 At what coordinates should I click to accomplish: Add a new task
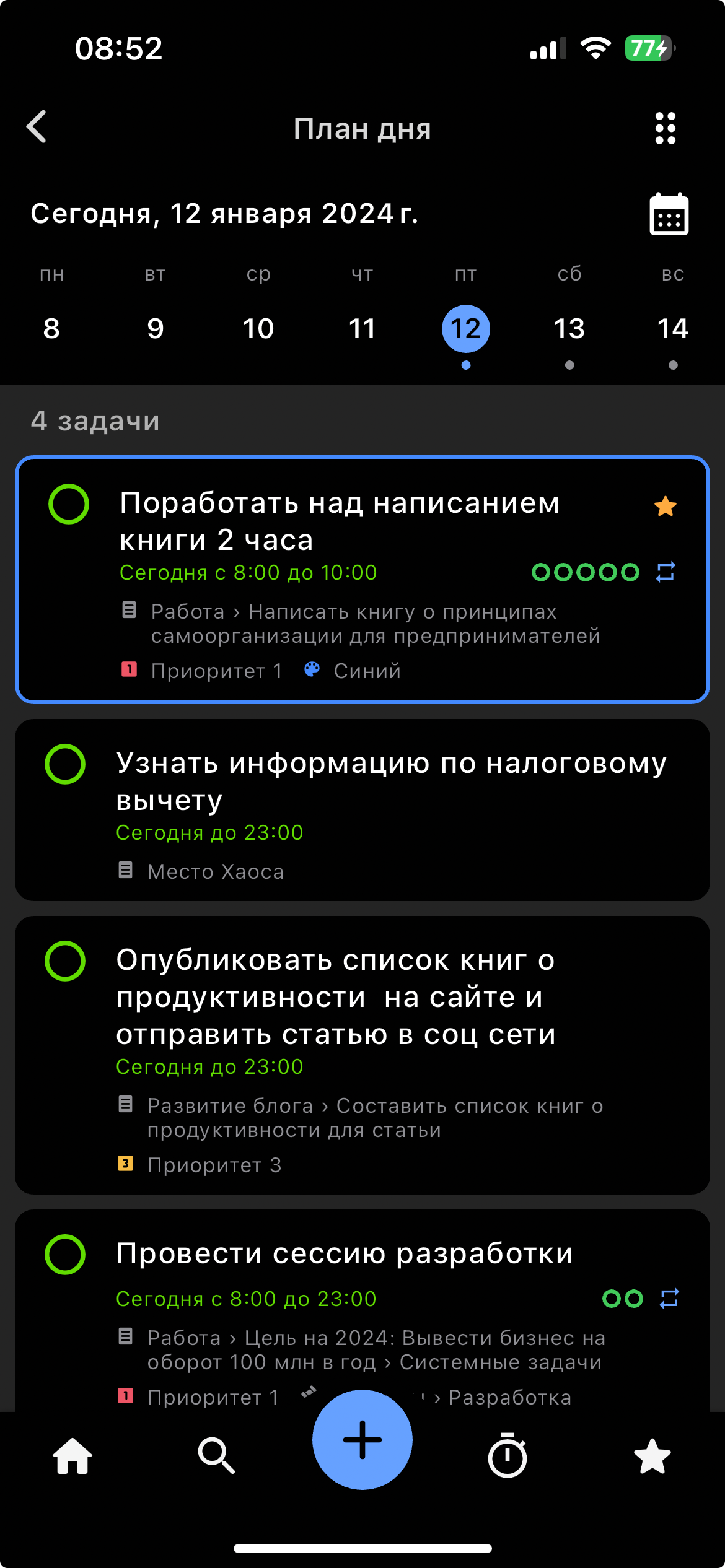(362, 1440)
